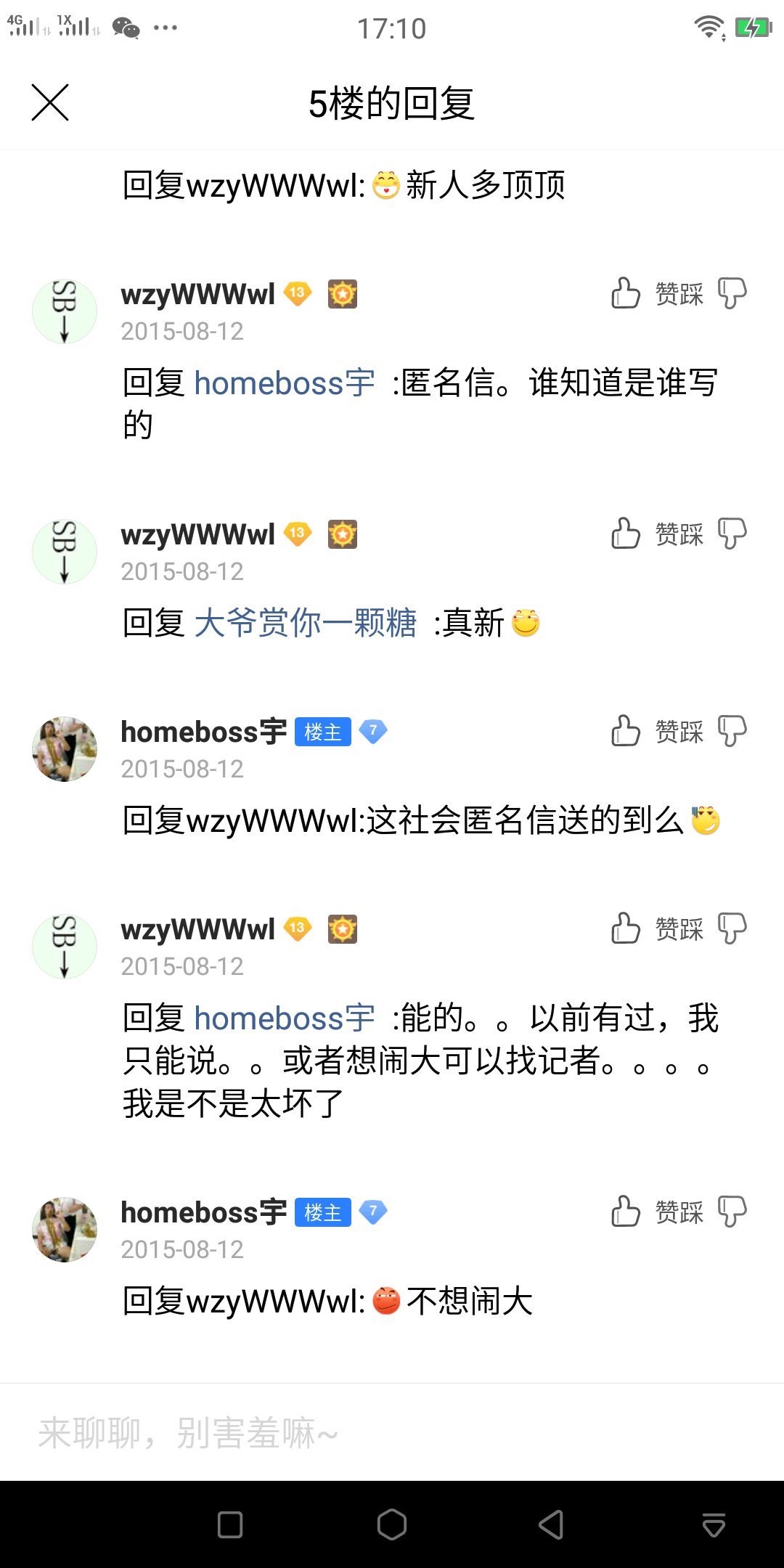Viewport: 784px width, 1568px height.
Task: Dislike wzyWWWwl's reply about 找记者
Action: pyautogui.click(x=732, y=928)
